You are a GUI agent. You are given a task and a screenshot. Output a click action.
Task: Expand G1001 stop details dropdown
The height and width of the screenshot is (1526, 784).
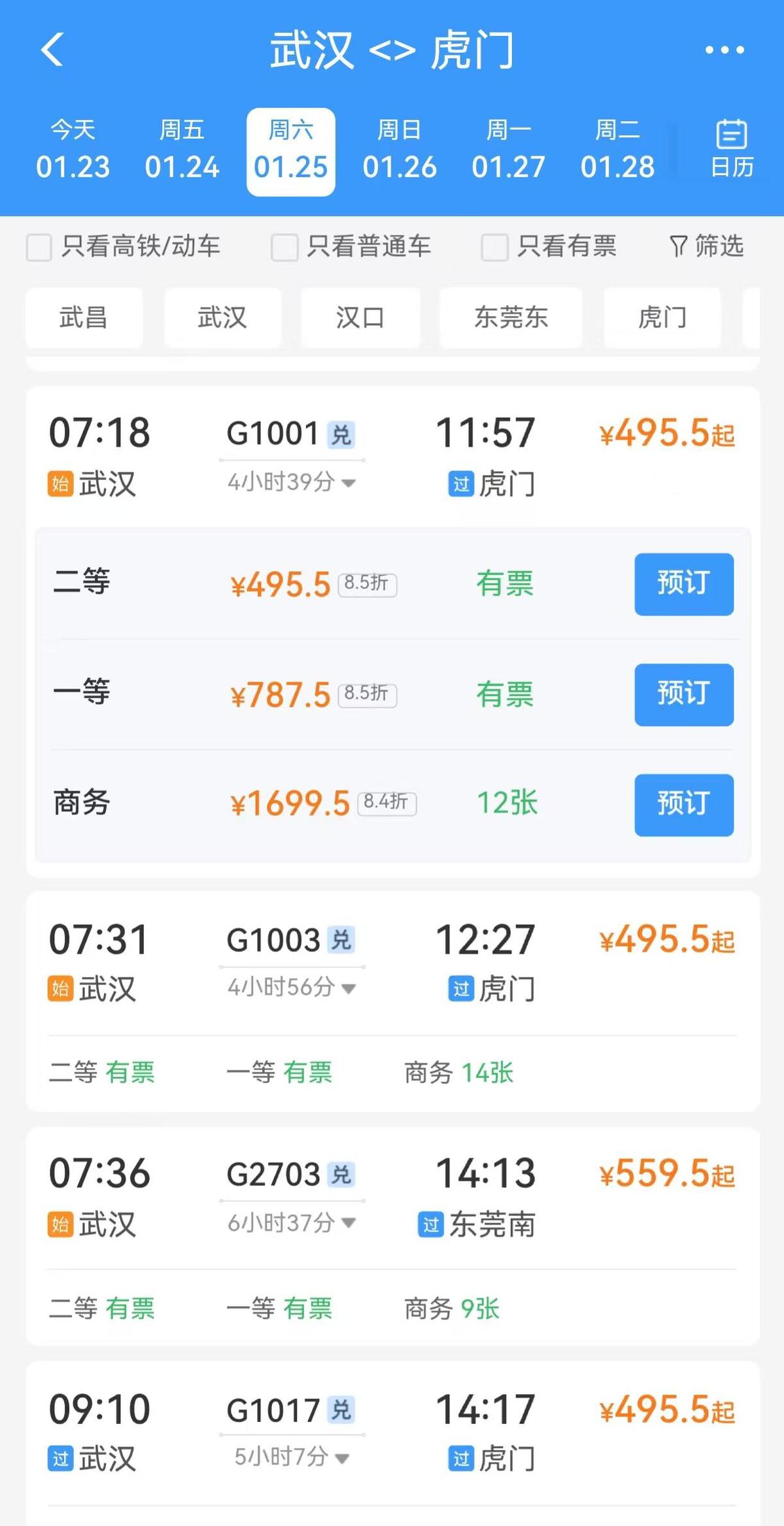coord(292,483)
